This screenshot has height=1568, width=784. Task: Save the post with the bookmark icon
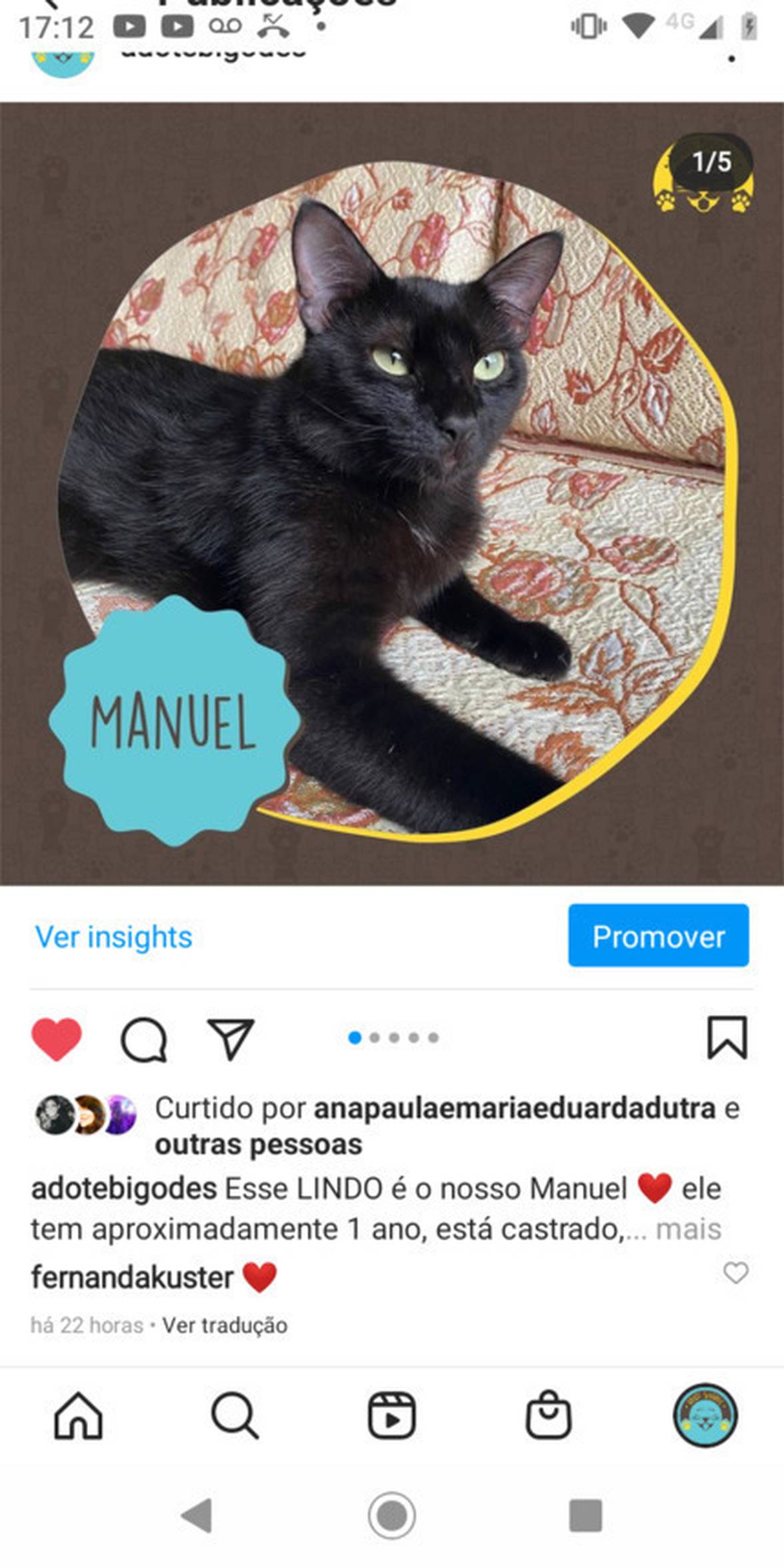[x=727, y=1037]
